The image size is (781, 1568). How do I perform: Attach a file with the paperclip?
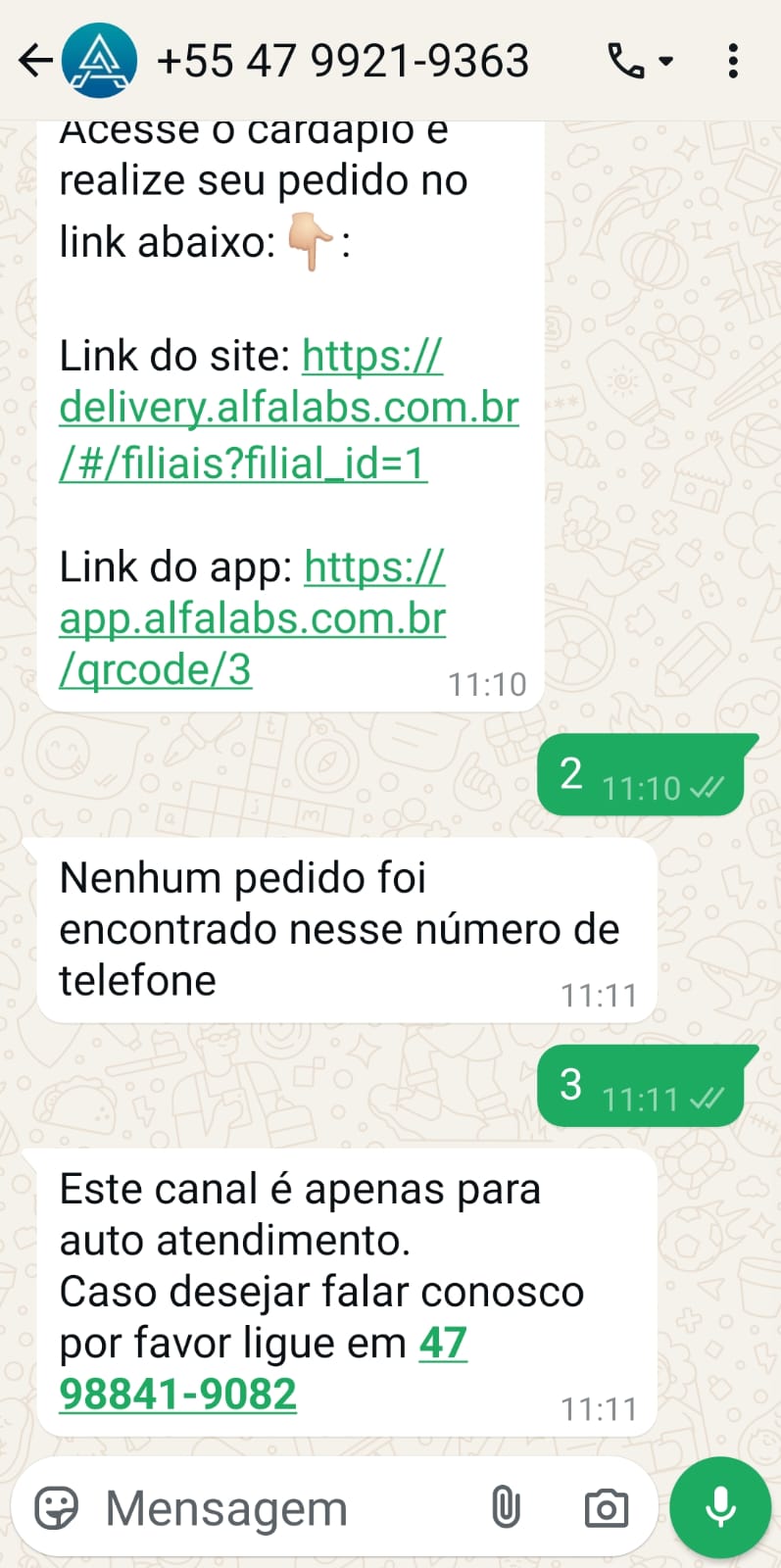click(x=506, y=1507)
